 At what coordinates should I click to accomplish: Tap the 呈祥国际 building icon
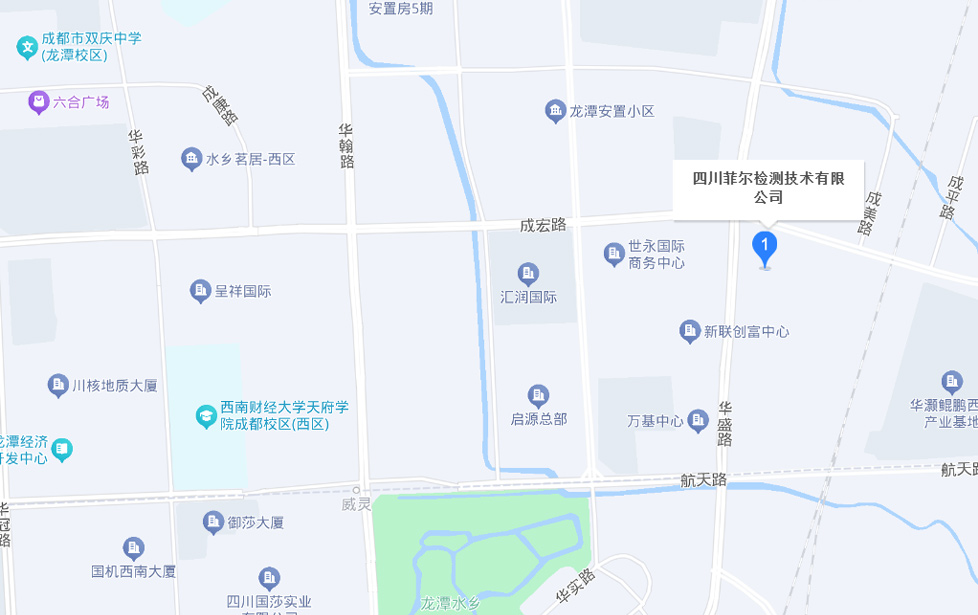200,291
